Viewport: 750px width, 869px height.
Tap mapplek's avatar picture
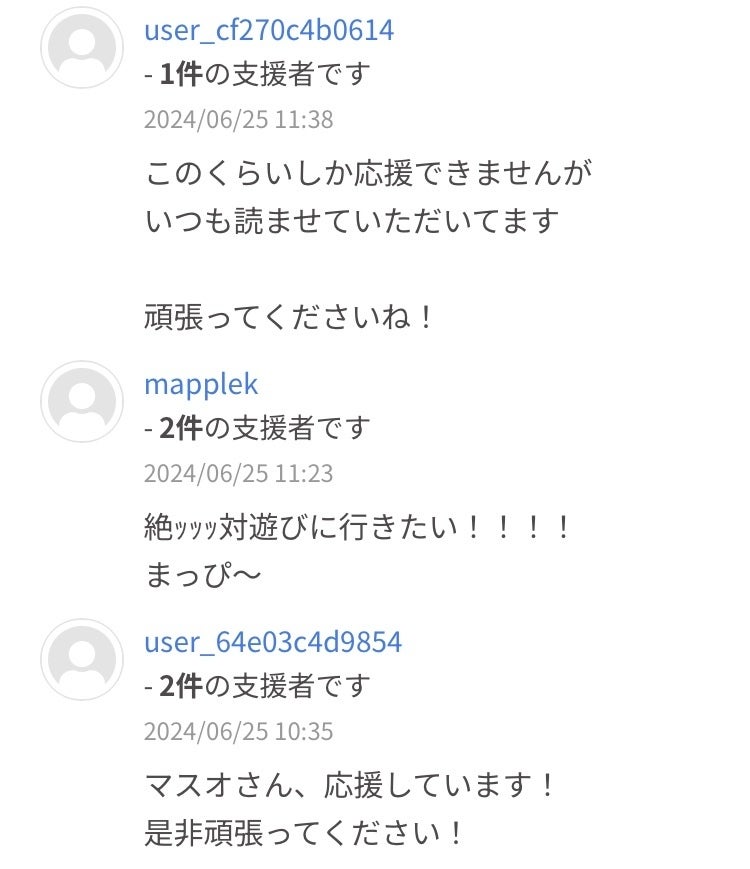[x=82, y=402]
